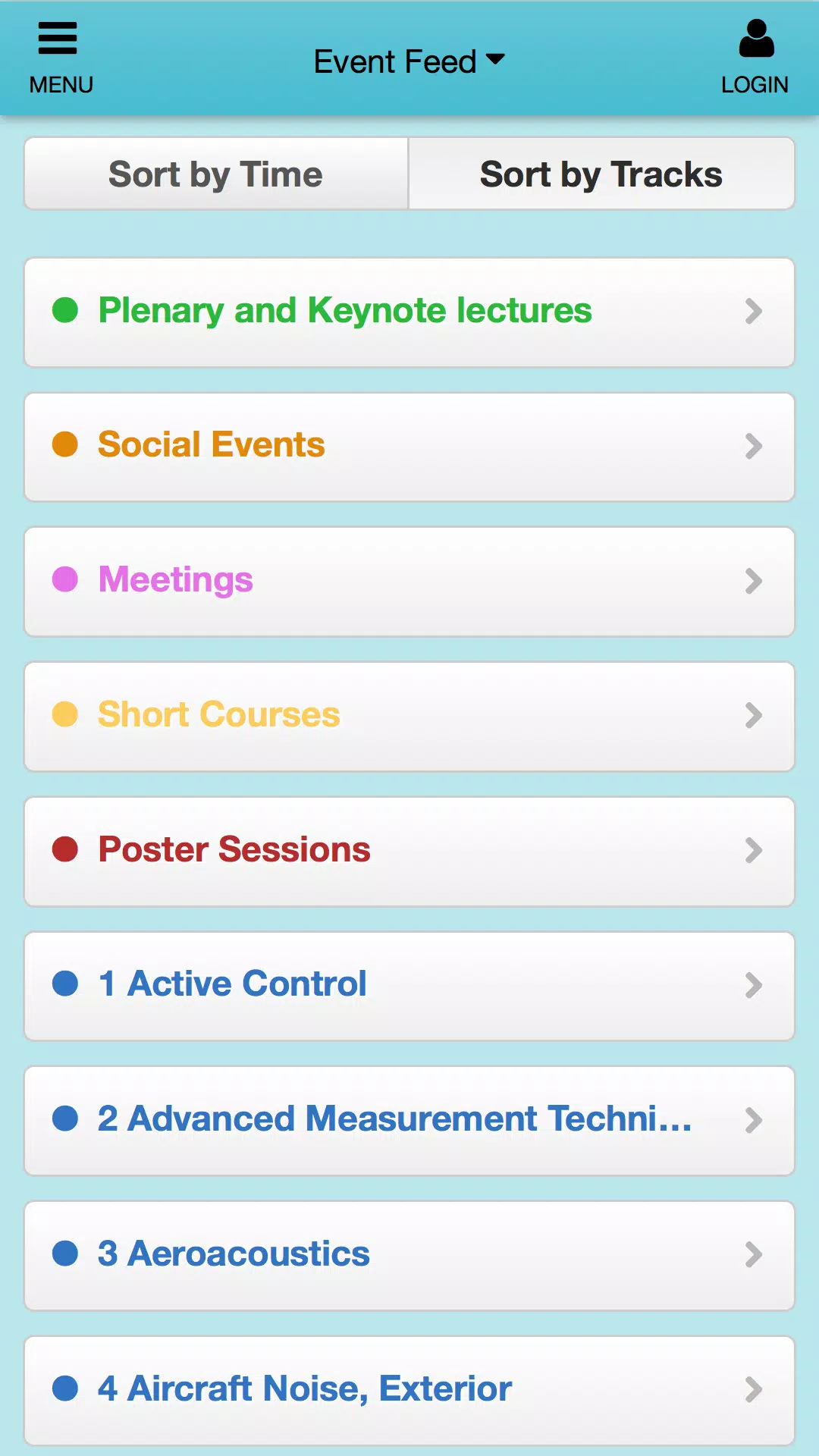The image size is (819, 1456).
Task: Open 2 Advanced Measurement Techniques track
Action: coord(409,1121)
